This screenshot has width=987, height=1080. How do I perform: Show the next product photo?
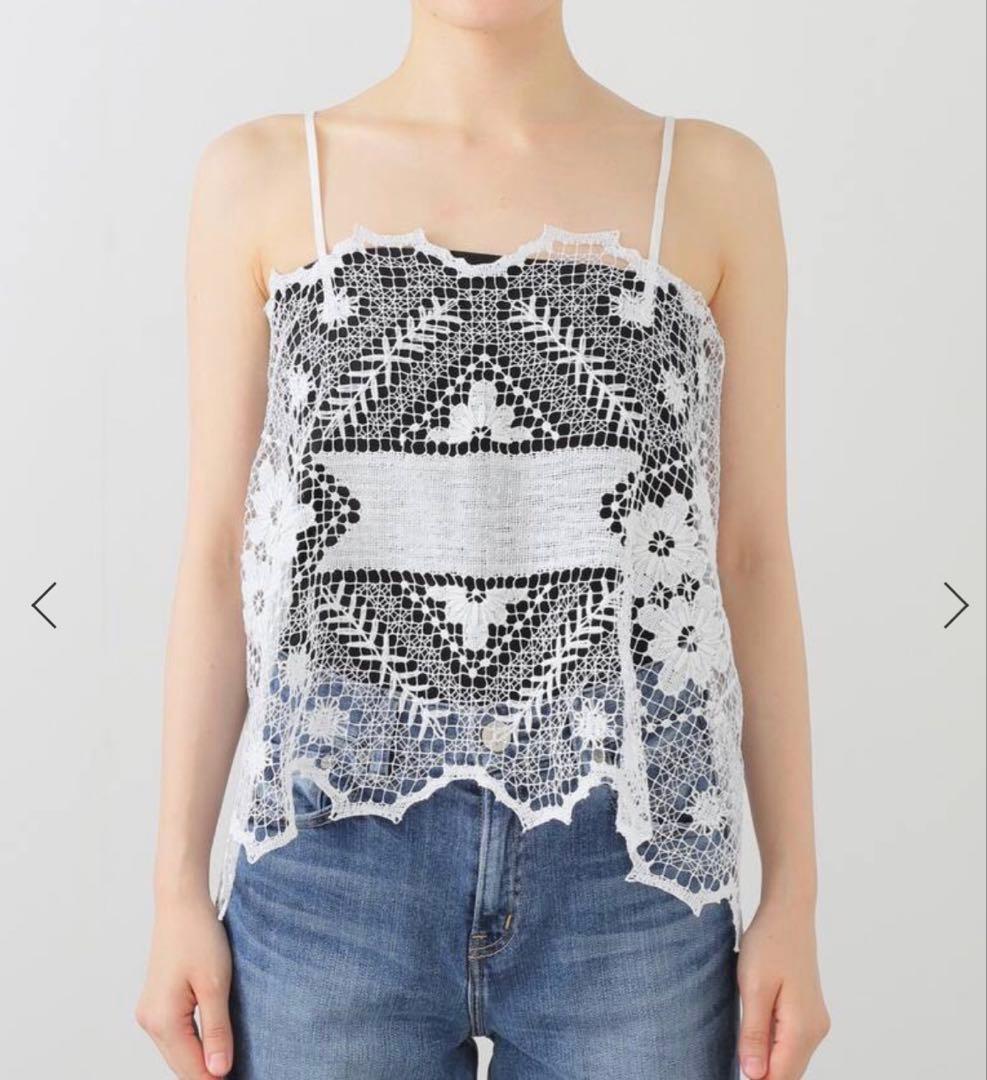[955, 605]
